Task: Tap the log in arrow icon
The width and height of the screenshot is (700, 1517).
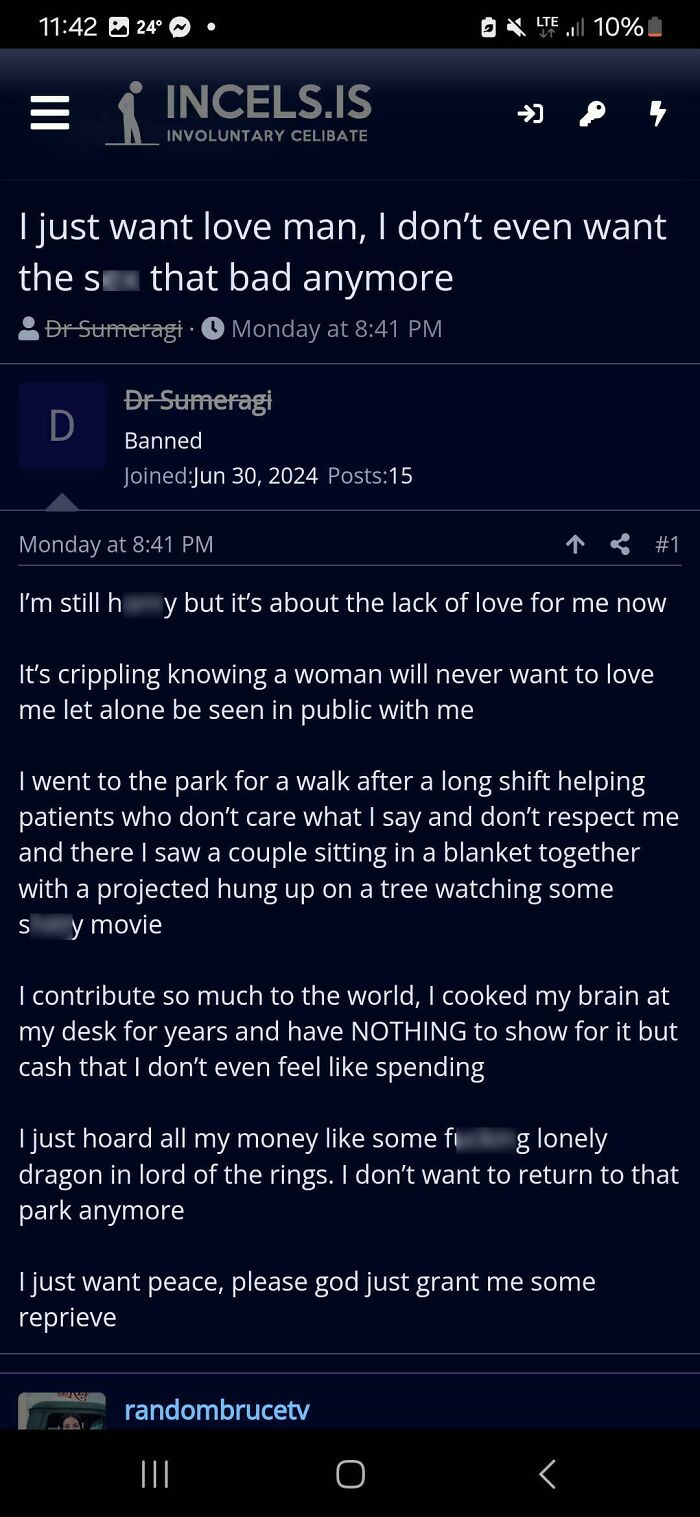Action: point(530,114)
